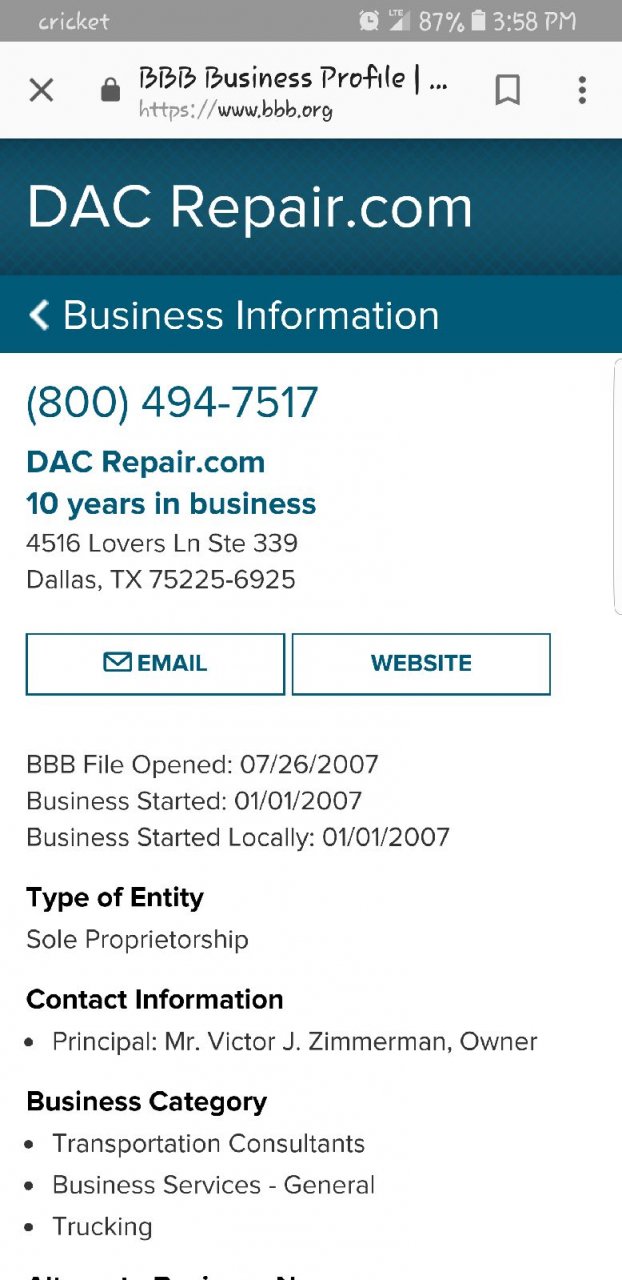This screenshot has width=622, height=1280.
Task: Open the browser overflow menu
Action: pyautogui.click(x=582, y=90)
